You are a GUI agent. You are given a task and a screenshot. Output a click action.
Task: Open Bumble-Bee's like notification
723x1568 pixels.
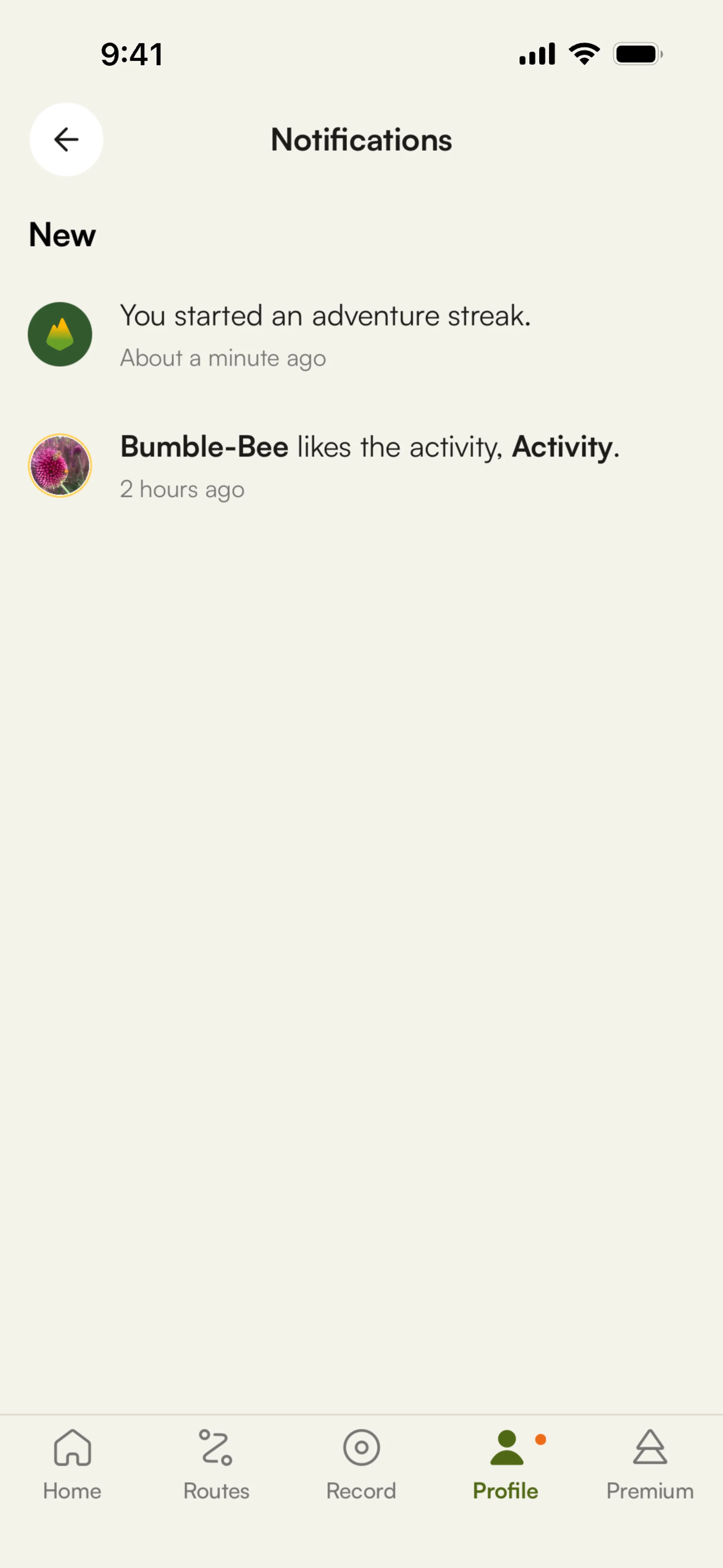369,465
